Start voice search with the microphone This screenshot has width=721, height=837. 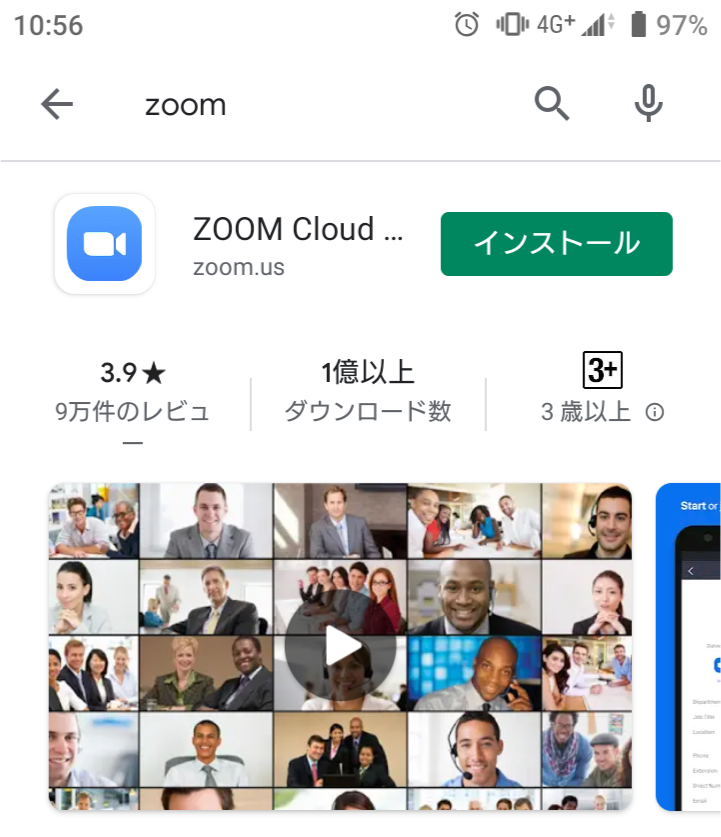pyautogui.click(x=649, y=104)
